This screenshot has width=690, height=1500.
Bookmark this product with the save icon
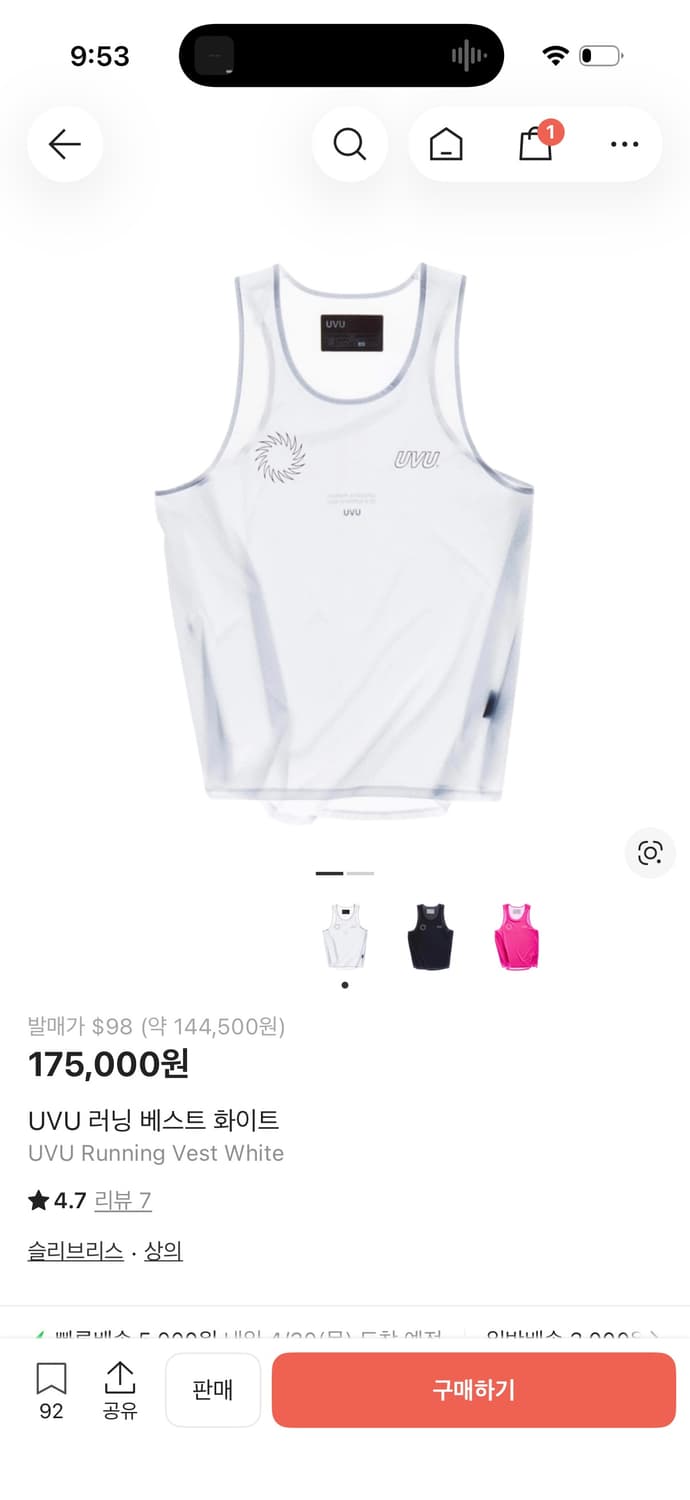pyautogui.click(x=51, y=1389)
